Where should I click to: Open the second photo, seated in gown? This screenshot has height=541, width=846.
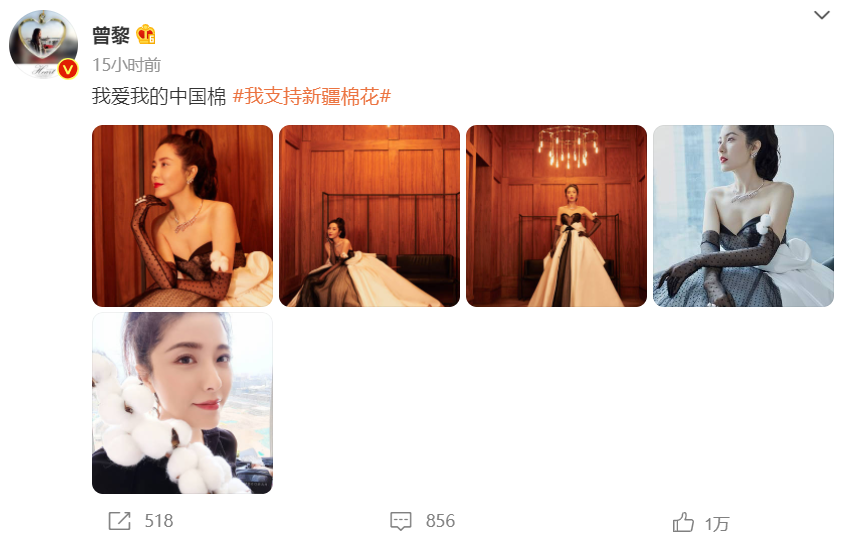[x=369, y=215]
